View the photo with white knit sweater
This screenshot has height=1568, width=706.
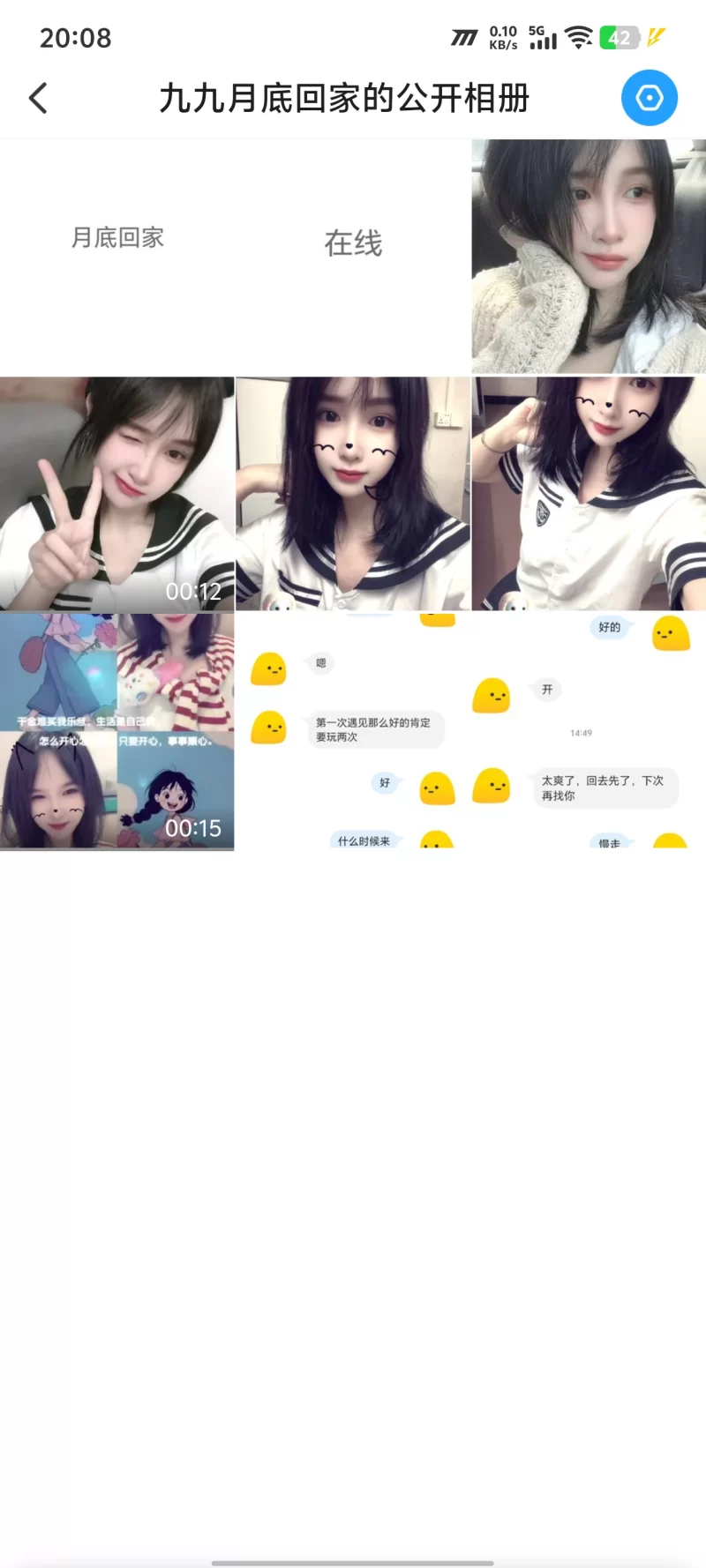click(589, 256)
